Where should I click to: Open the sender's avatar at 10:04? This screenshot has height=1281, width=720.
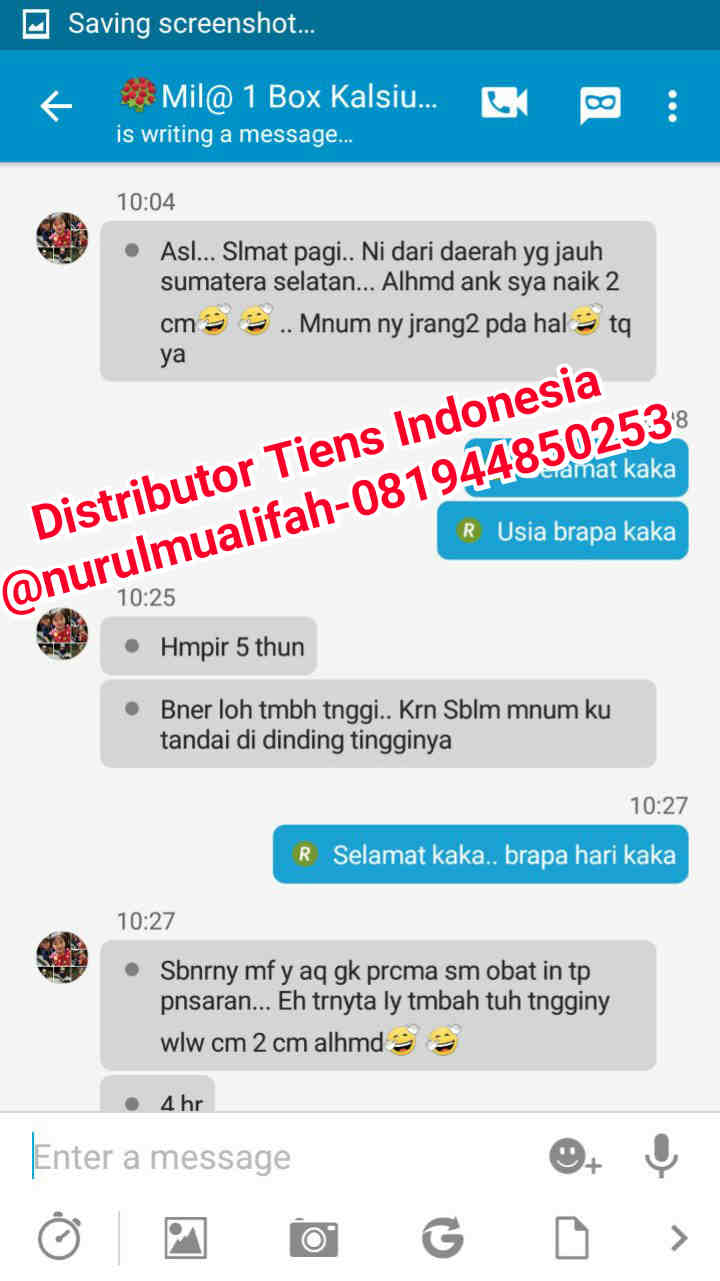(62, 238)
